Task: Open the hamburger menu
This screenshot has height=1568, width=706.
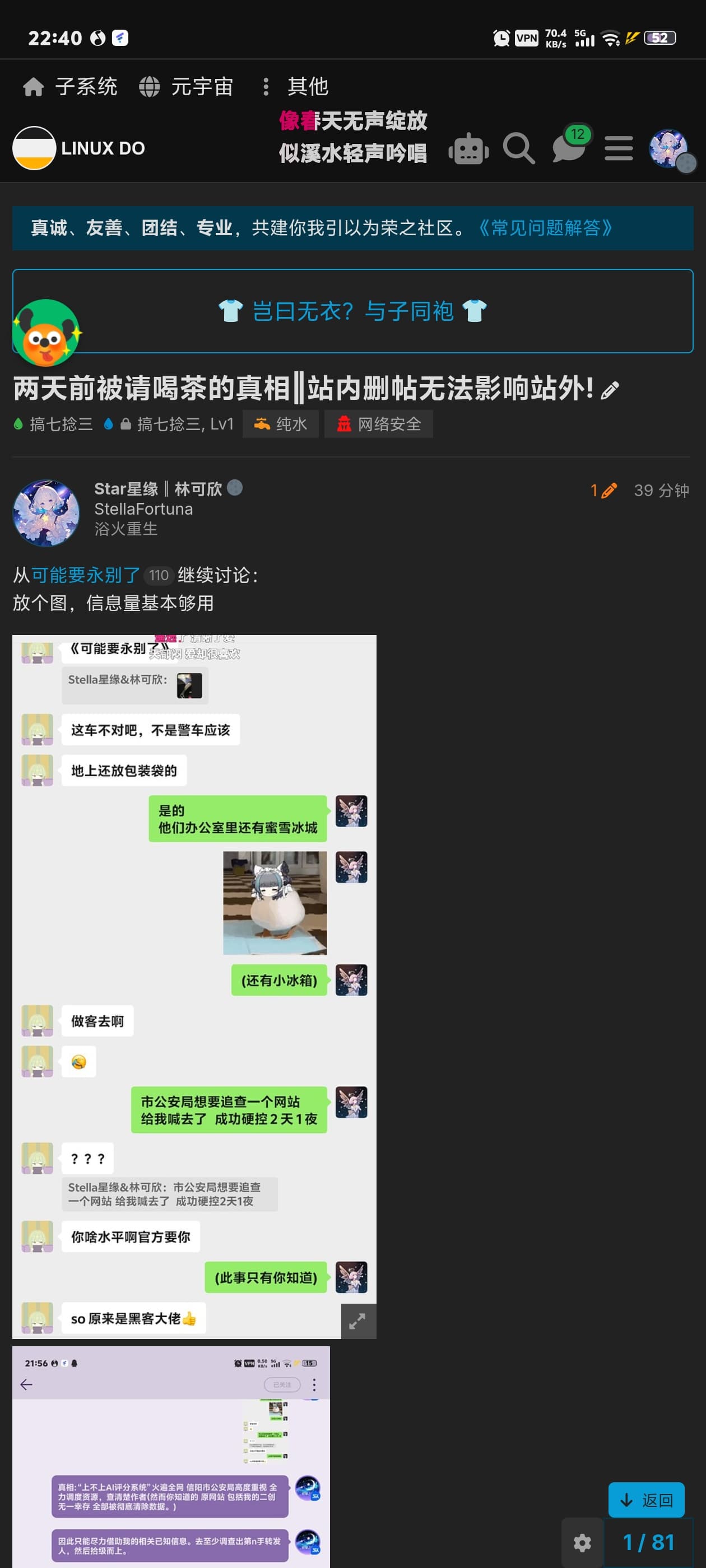Action: 618,148
